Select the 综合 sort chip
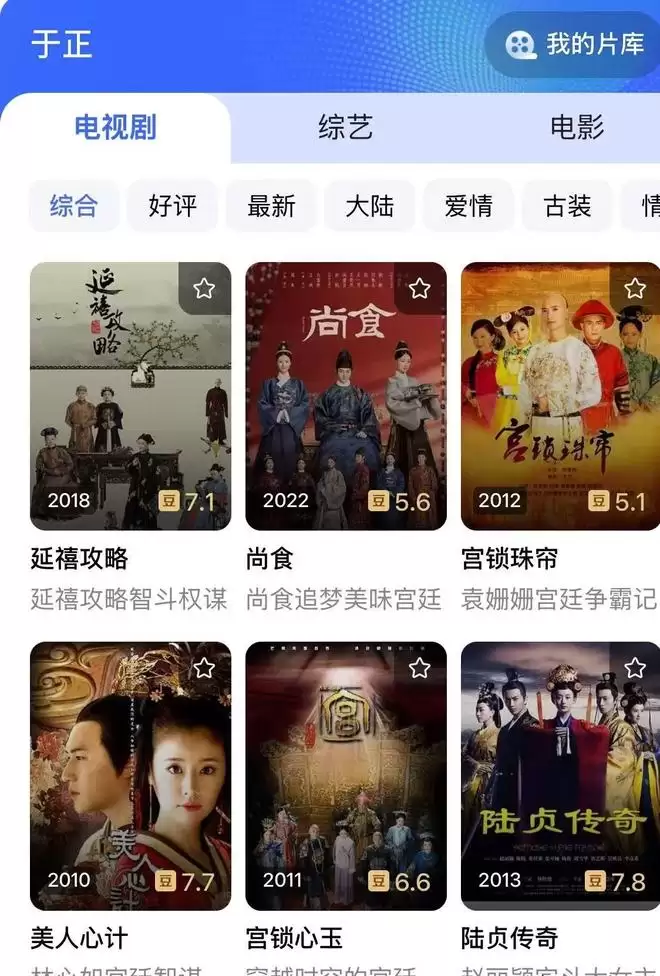Image resolution: width=660 pixels, height=976 pixels. click(74, 206)
